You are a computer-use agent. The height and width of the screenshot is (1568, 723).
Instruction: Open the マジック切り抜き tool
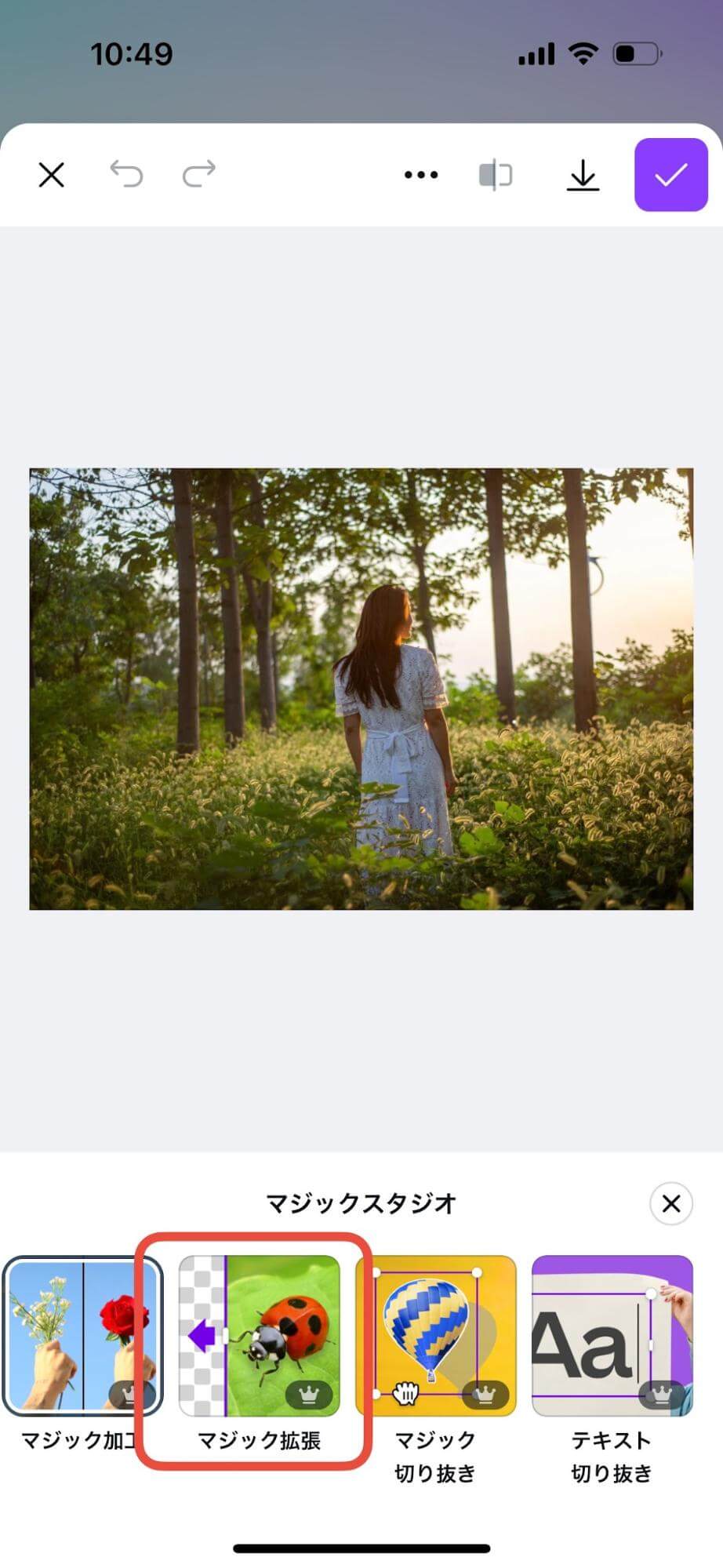436,1336
